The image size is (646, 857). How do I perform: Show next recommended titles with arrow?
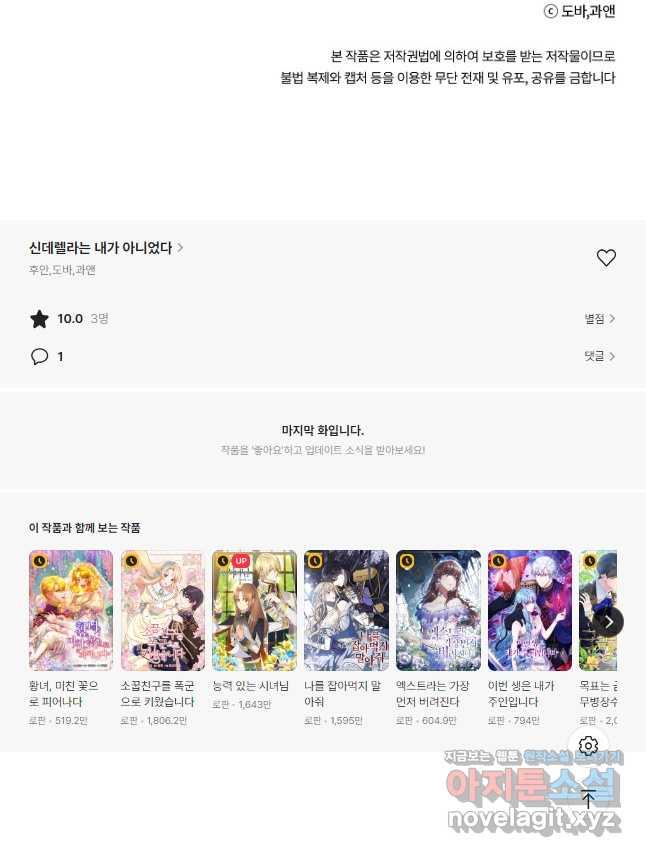tap(608, 622)
